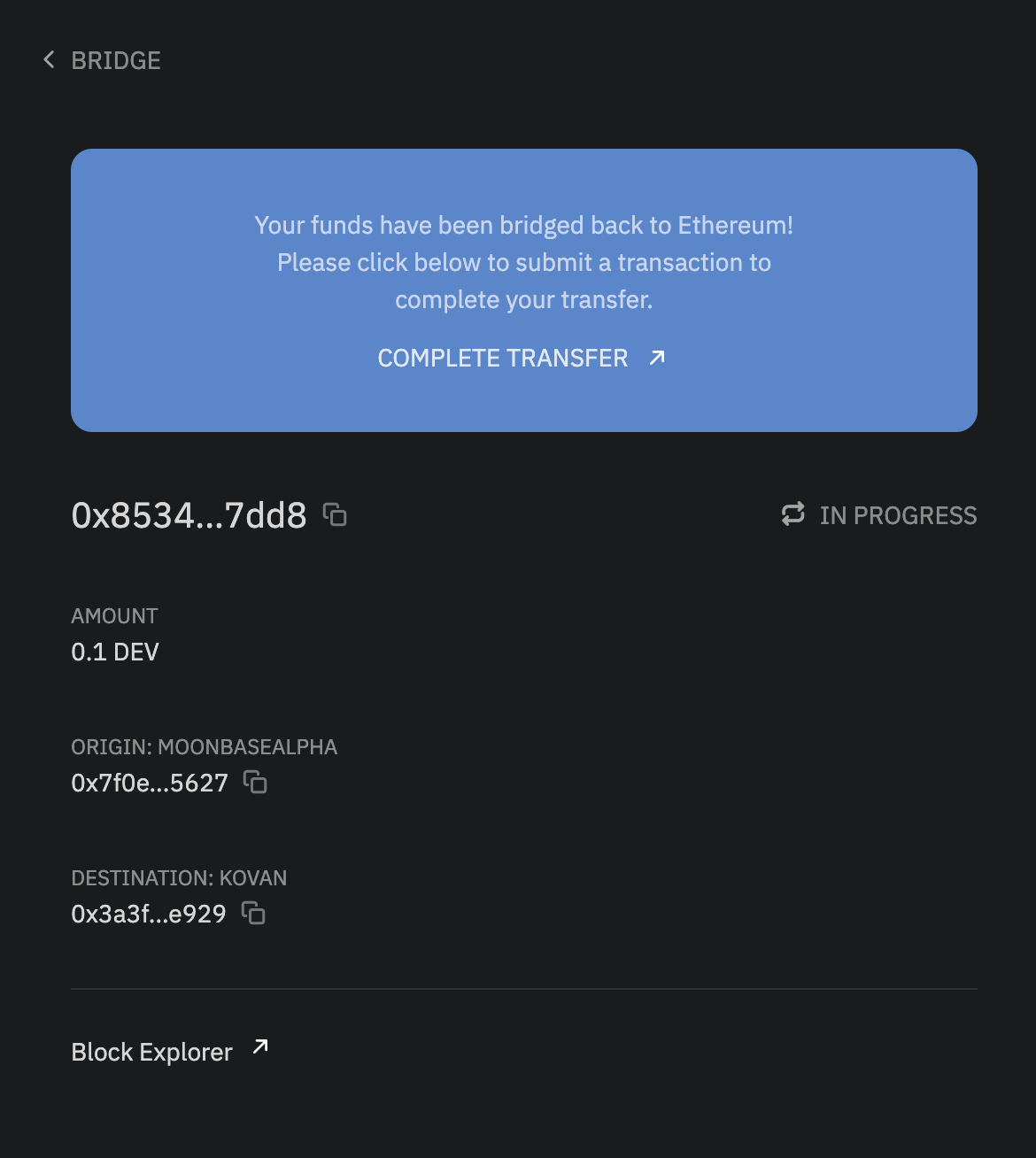
Task: Go back to Bridge
Action: point(101,60)
